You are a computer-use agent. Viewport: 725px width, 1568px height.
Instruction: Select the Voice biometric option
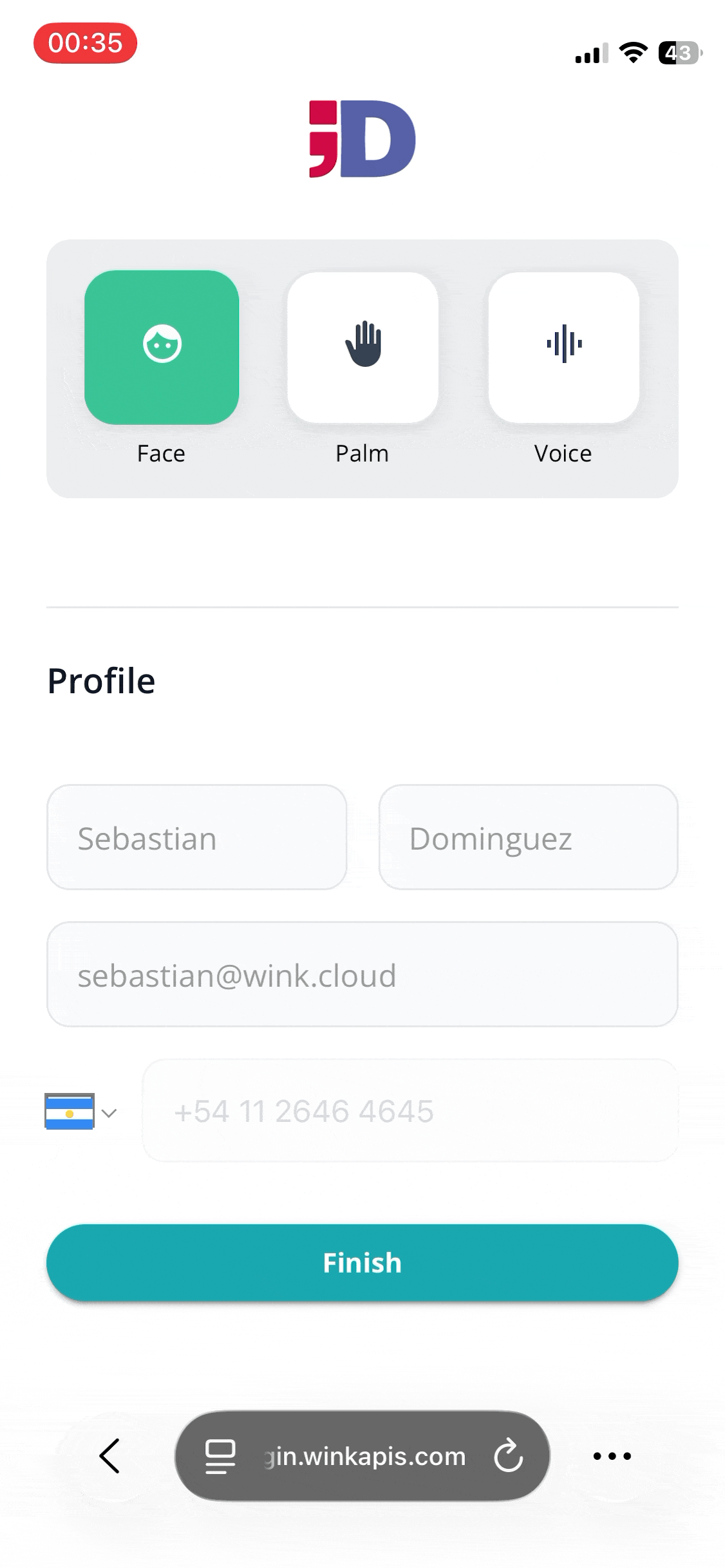563,348
